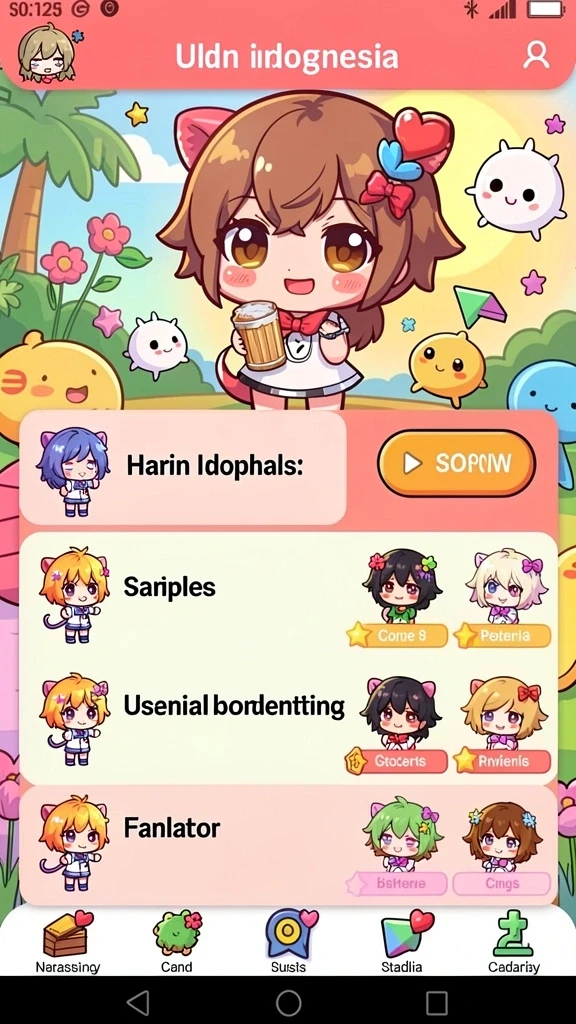The height and width of the screenshot is (1024, 576).
Task: Select the Come 8 badge
Action: coord(398,635)
